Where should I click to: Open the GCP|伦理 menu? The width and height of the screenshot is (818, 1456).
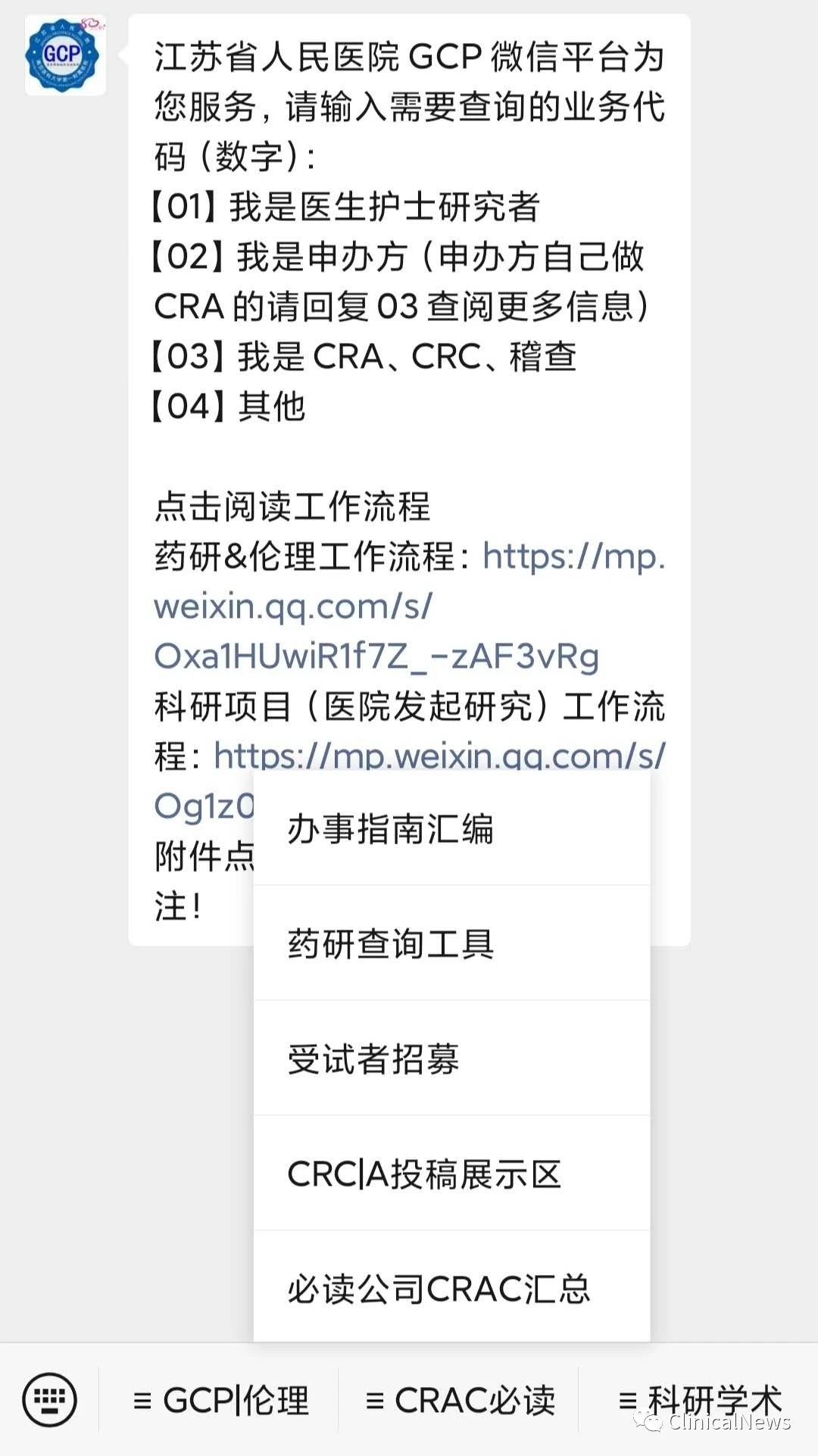(x=220, y=1400)
